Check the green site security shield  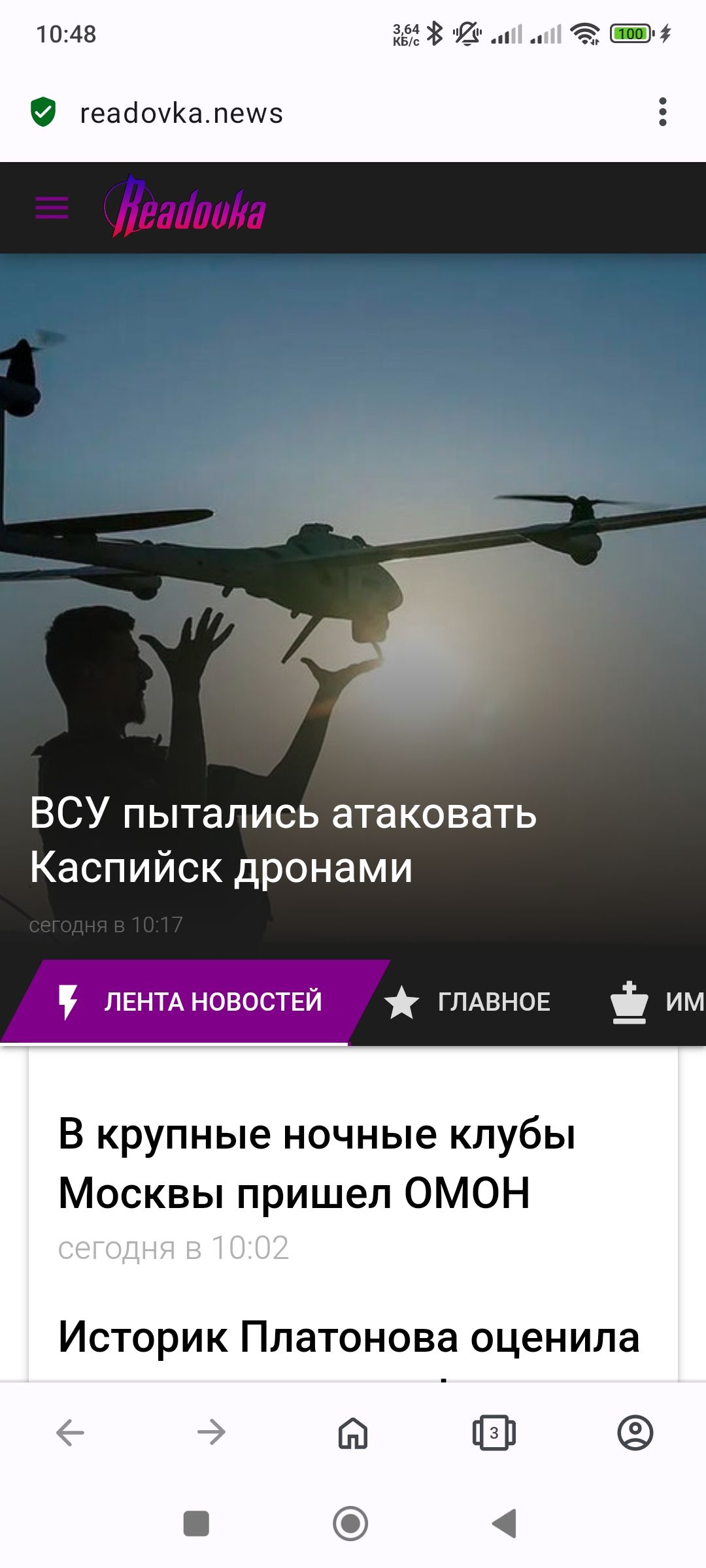[x=43, y=112]
